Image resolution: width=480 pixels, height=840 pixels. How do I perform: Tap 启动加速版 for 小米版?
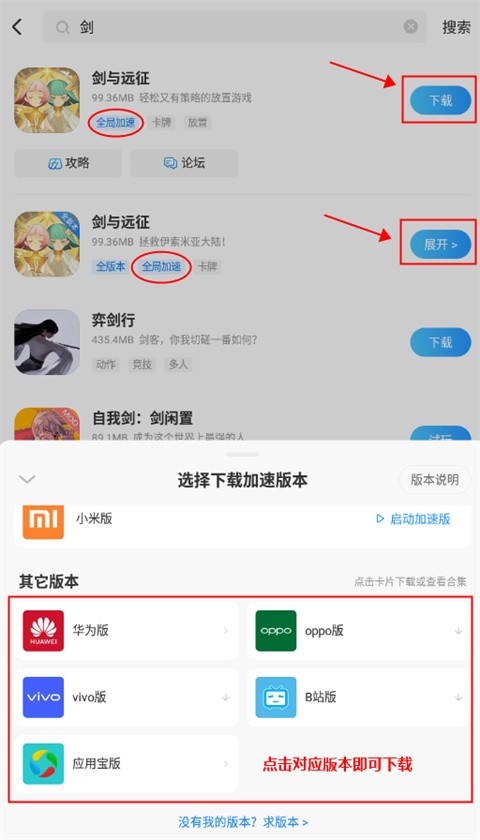click(x=413, y=519)
